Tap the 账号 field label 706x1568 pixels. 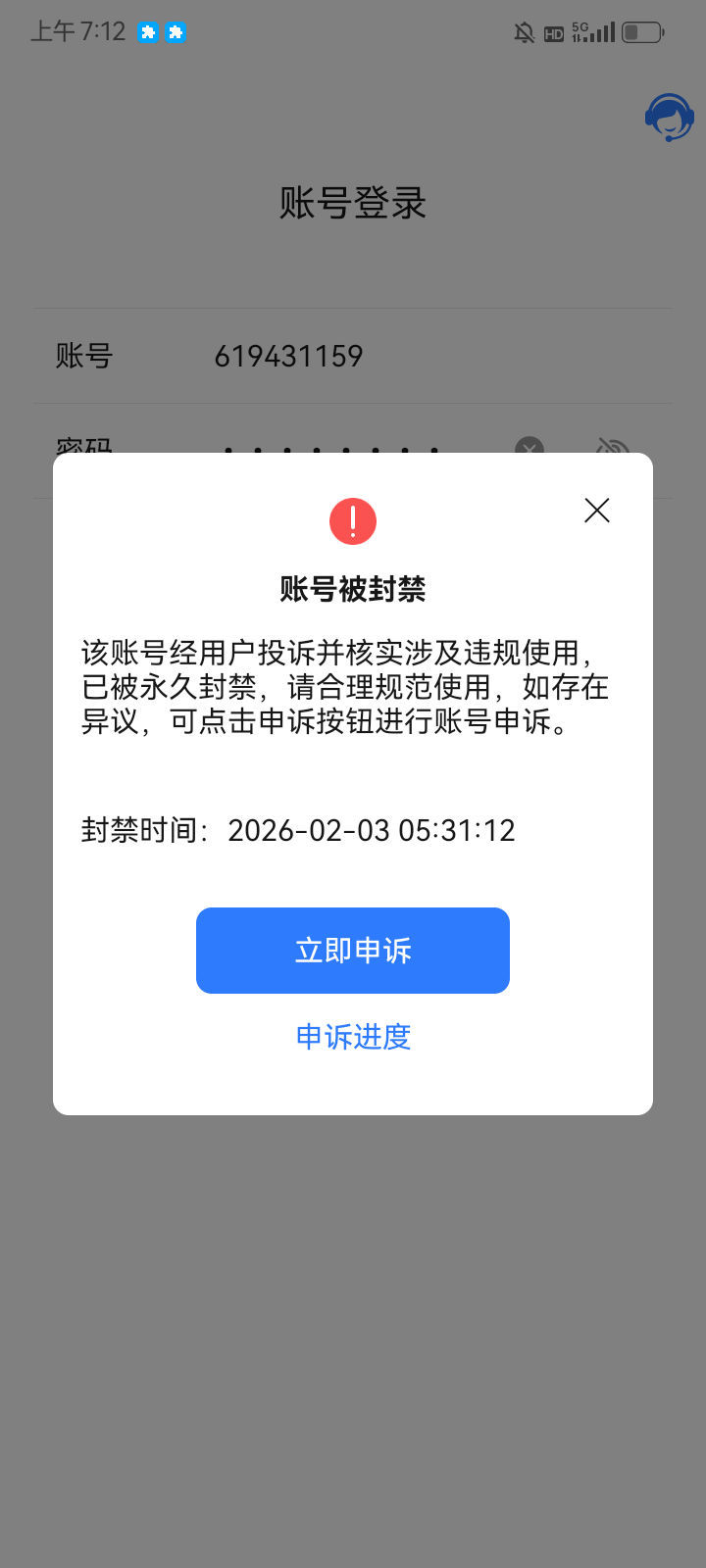[81, 356]
